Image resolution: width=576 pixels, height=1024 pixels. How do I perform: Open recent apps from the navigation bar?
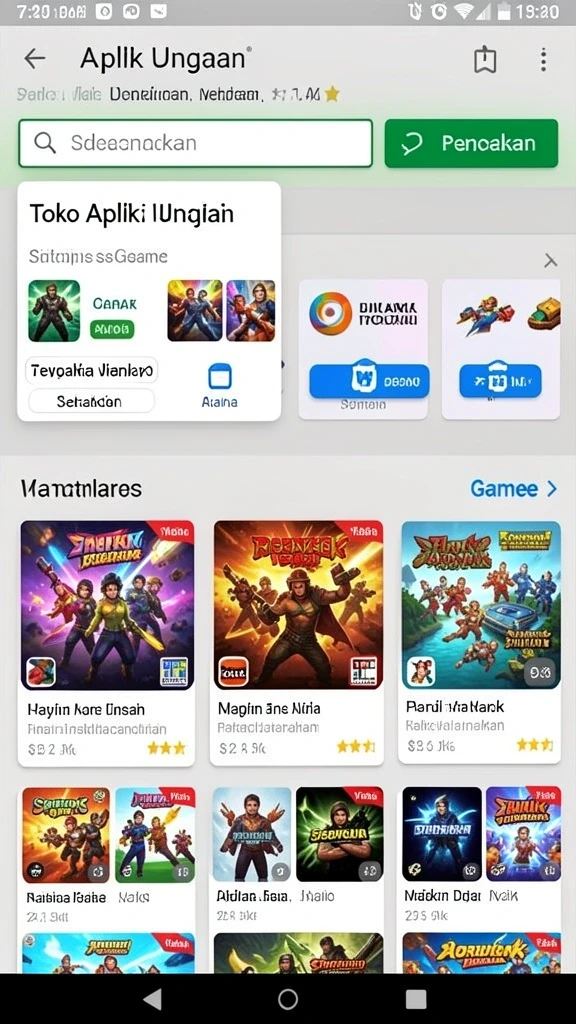click(416, 999)
